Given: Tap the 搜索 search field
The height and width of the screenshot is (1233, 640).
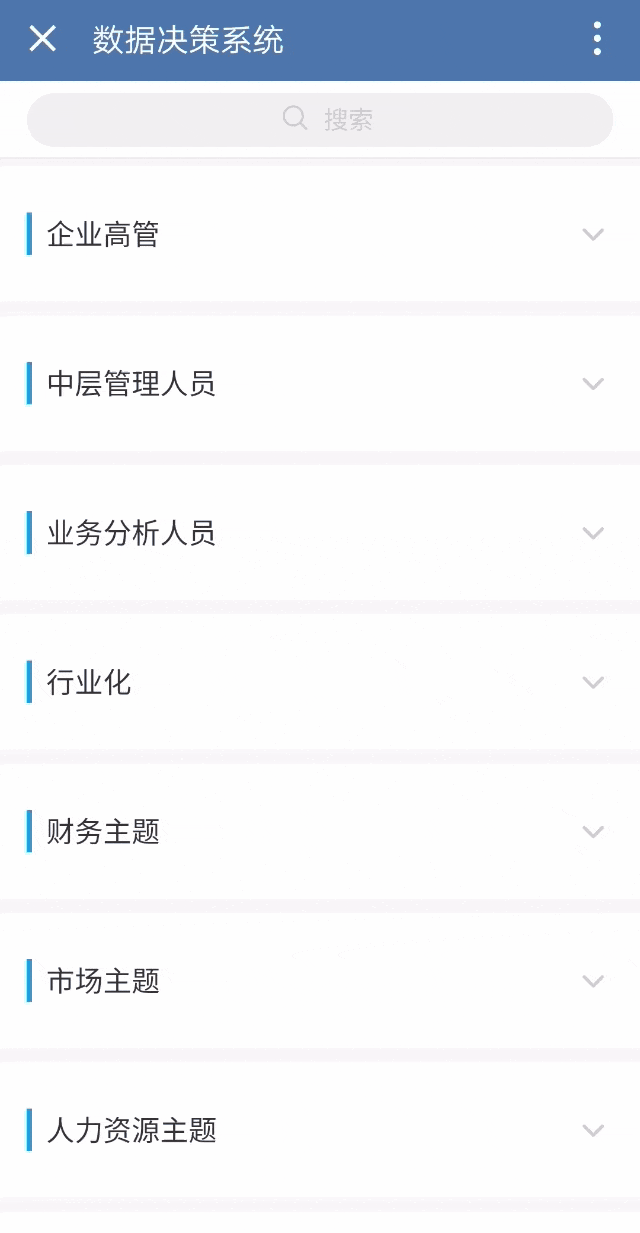Looking at the screenshot, I should [320, 120].
